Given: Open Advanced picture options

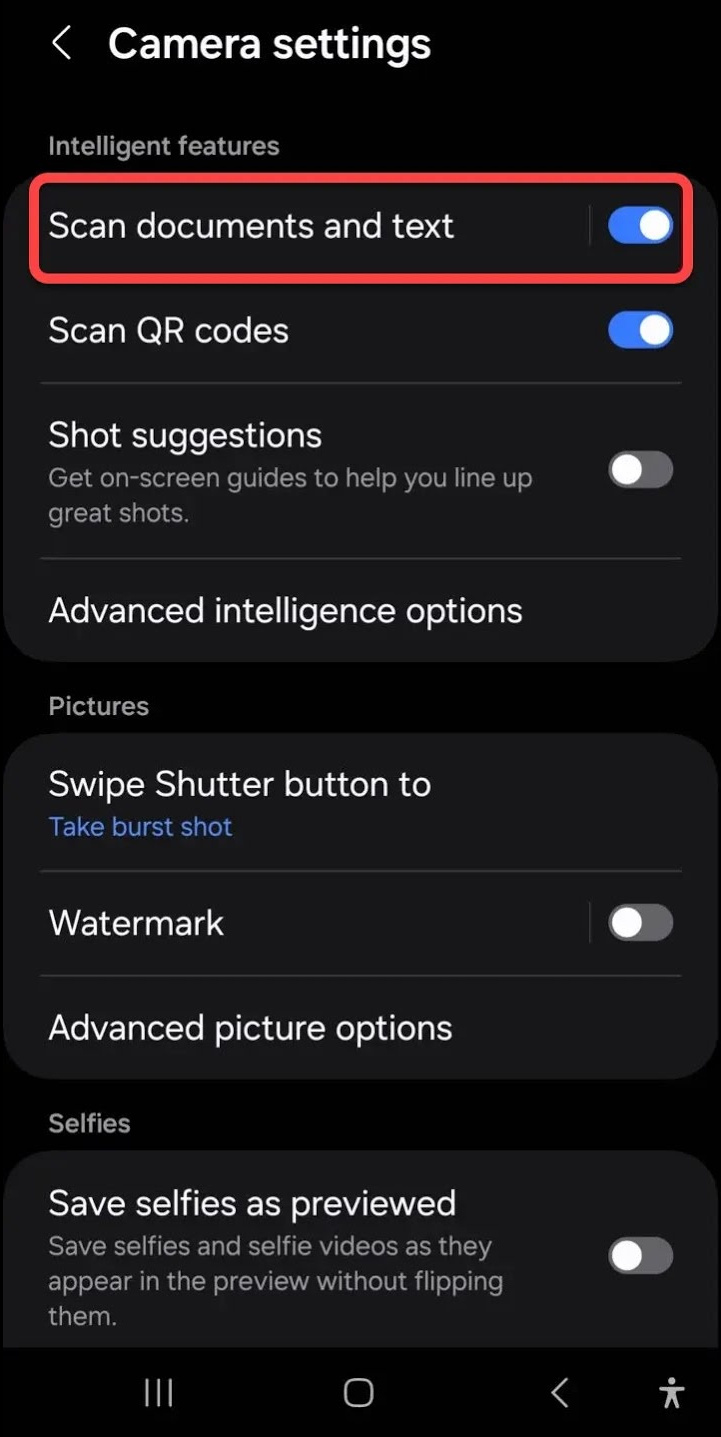Looking at the screenshot, I should [250, 1028].
